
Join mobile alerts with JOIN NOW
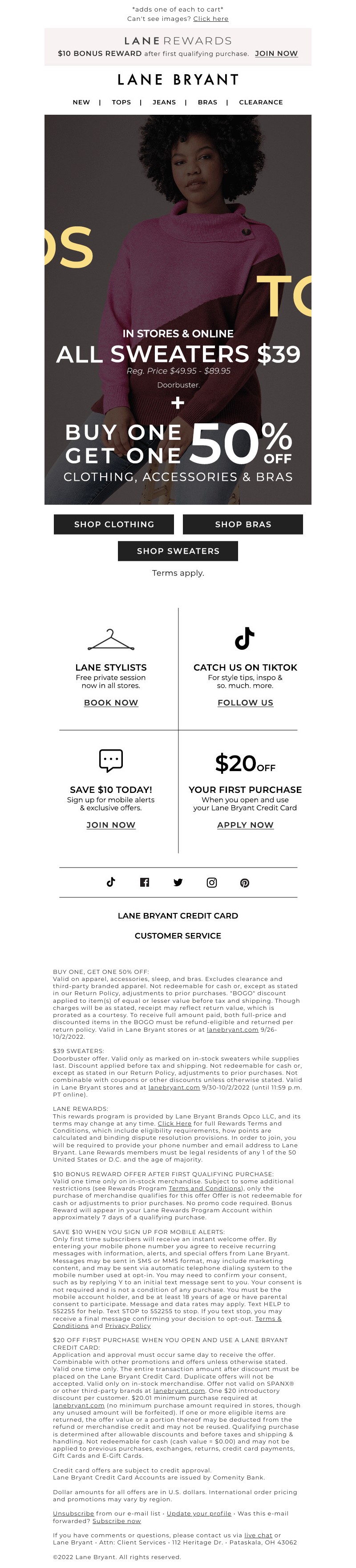111,825
